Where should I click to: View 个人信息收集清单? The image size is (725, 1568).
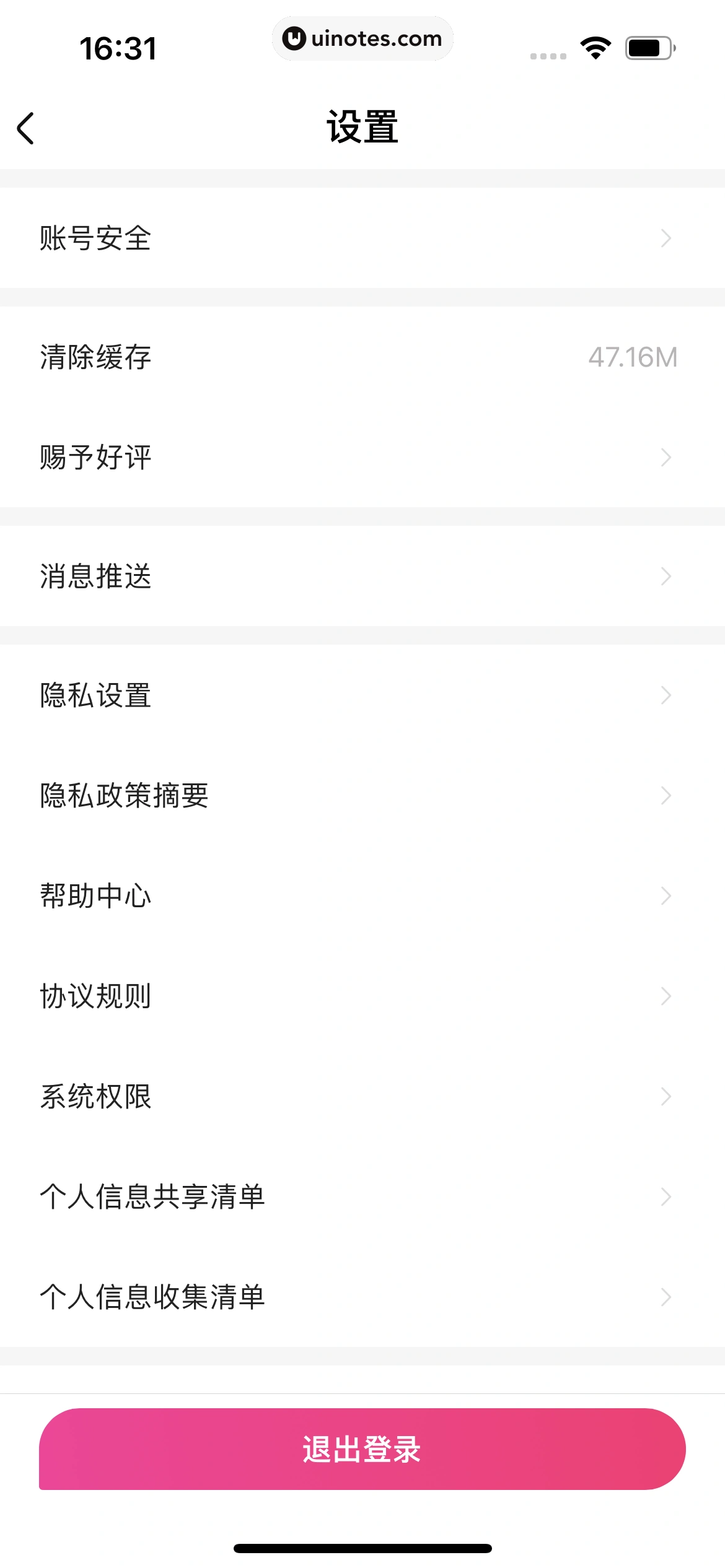coord(362,1297)
